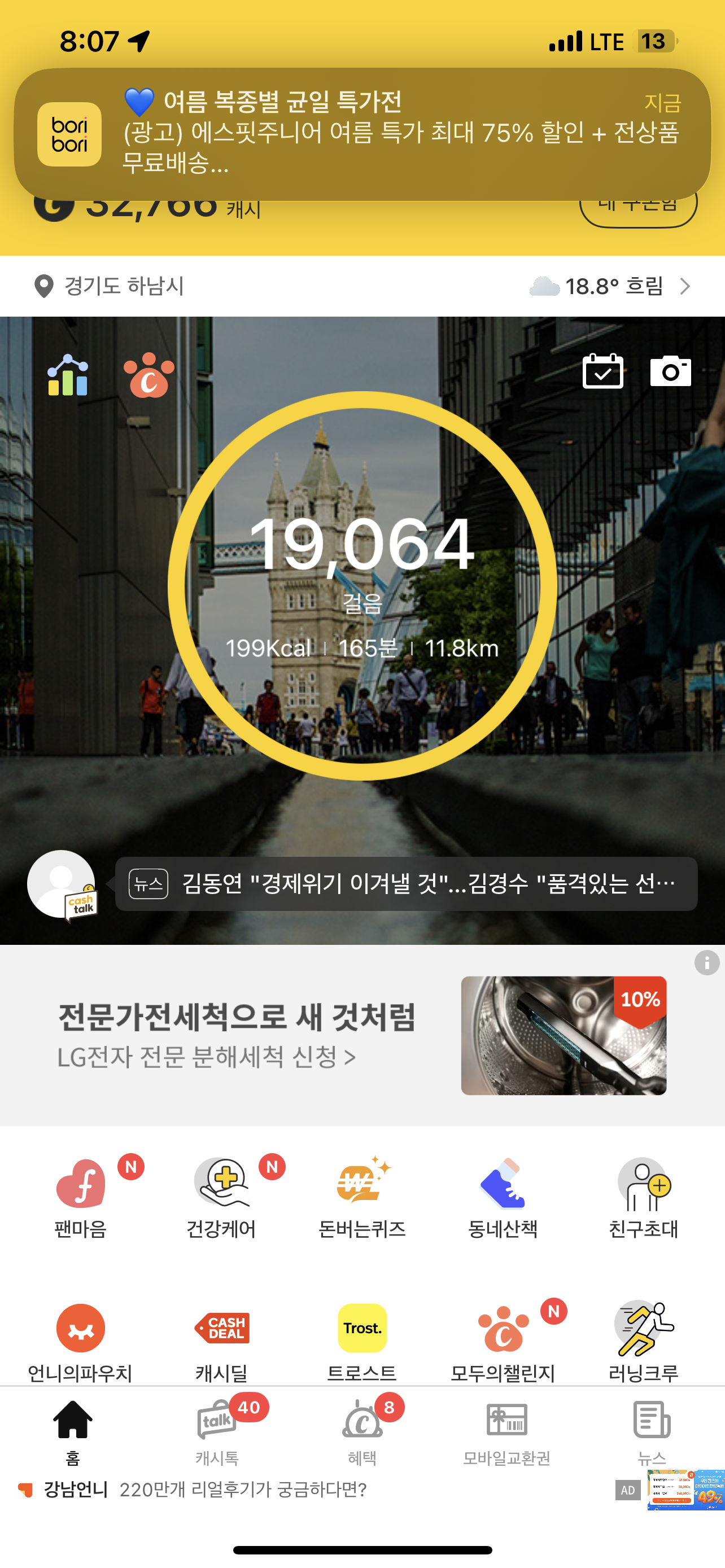Open the camera icon
This screenshot has height=1568, width=725.
[670, 371]
